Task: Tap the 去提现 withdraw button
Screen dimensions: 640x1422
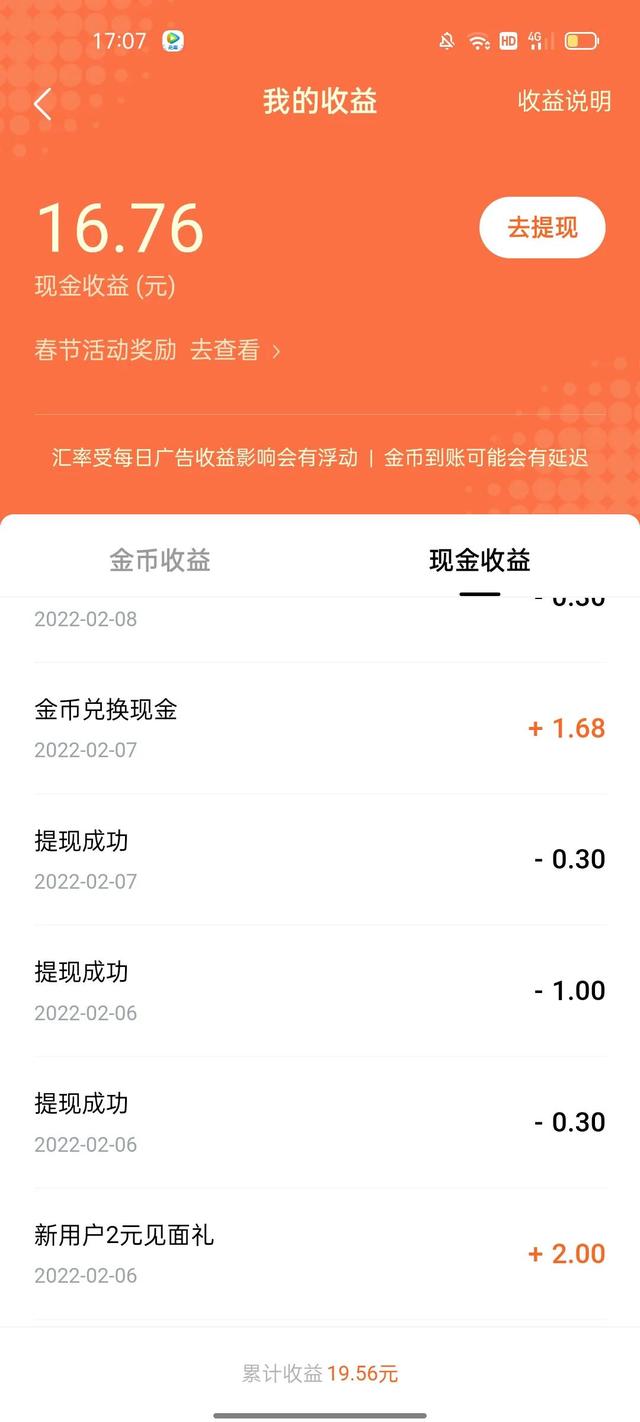Action: tap(542, 228)
